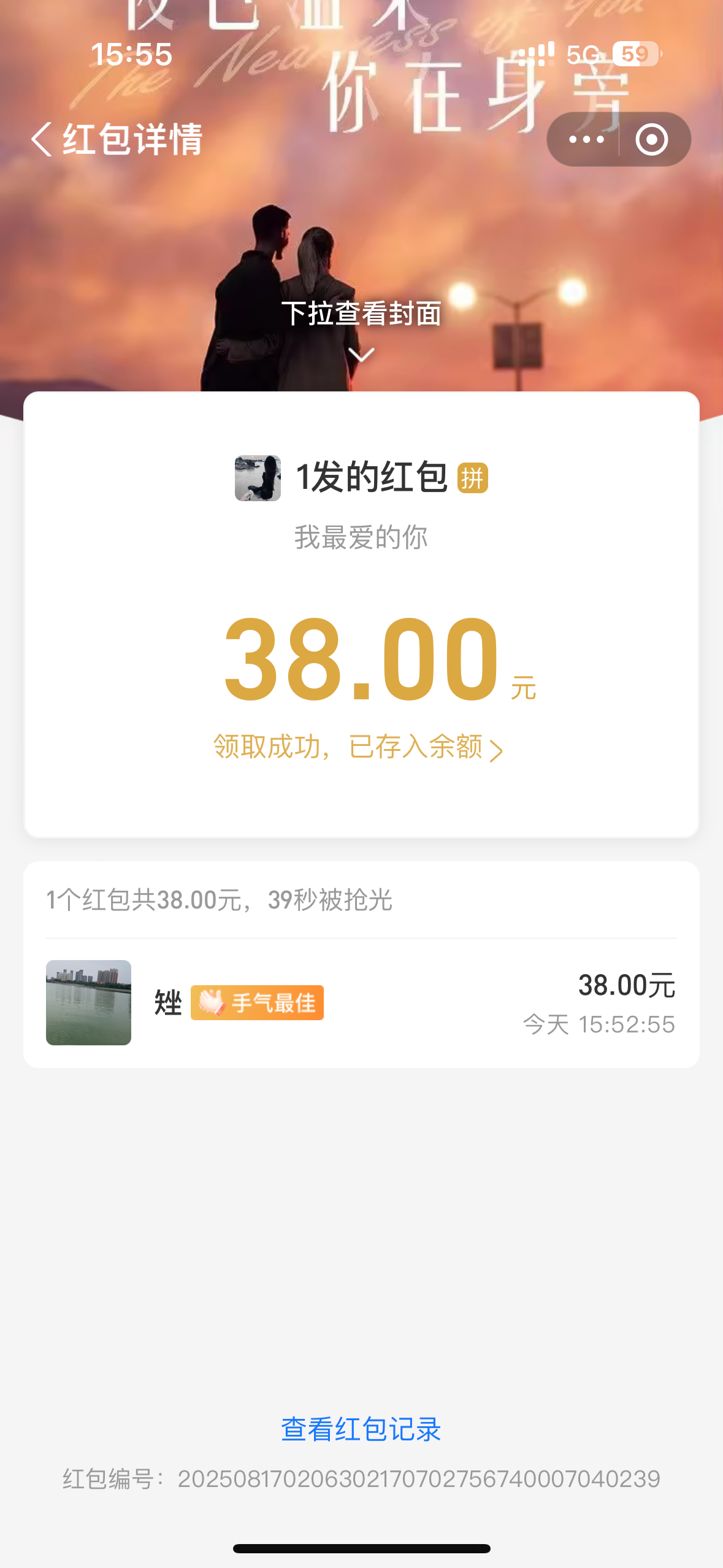Image resolution: width=723 pixels, height=1568 pixels.
Task: Open the three-dot more menu
Action: (x=586, y=139)
